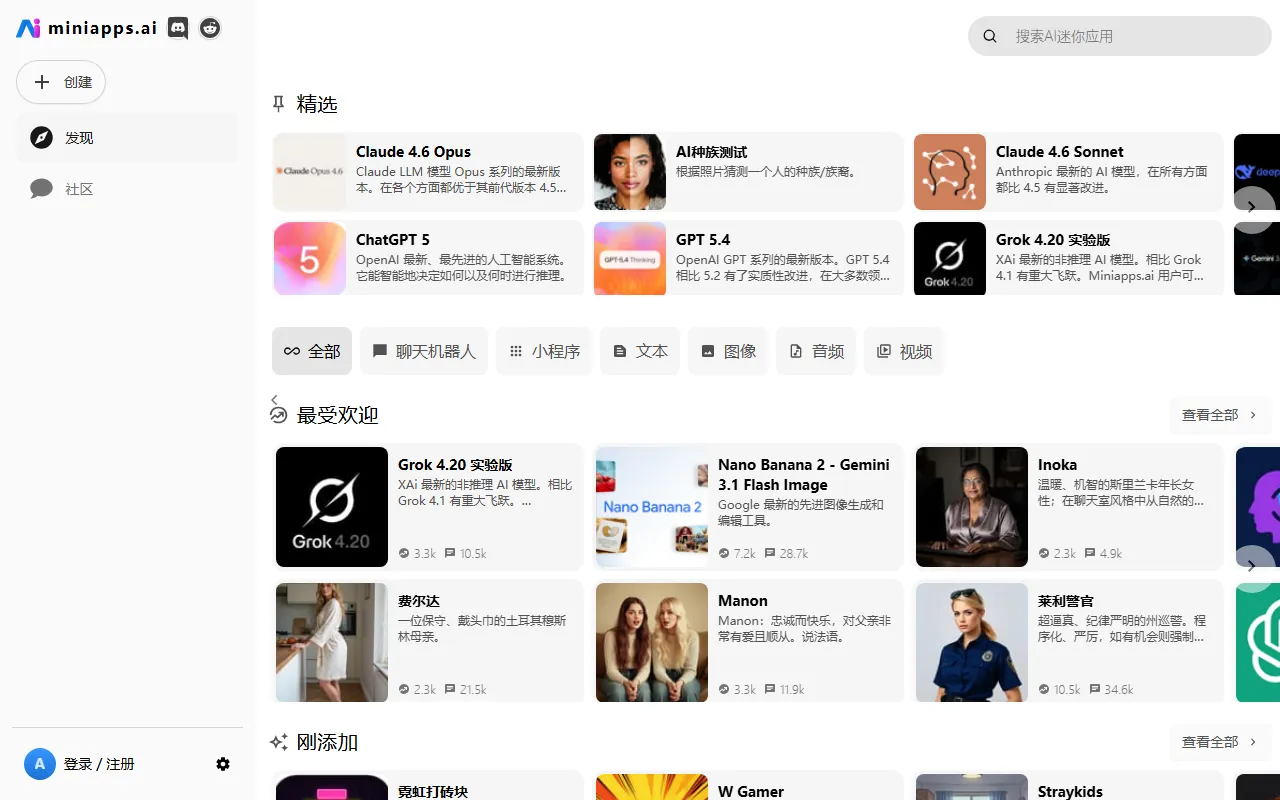
Task: Open the AI种族测试 card
Action: click(748, 171)
